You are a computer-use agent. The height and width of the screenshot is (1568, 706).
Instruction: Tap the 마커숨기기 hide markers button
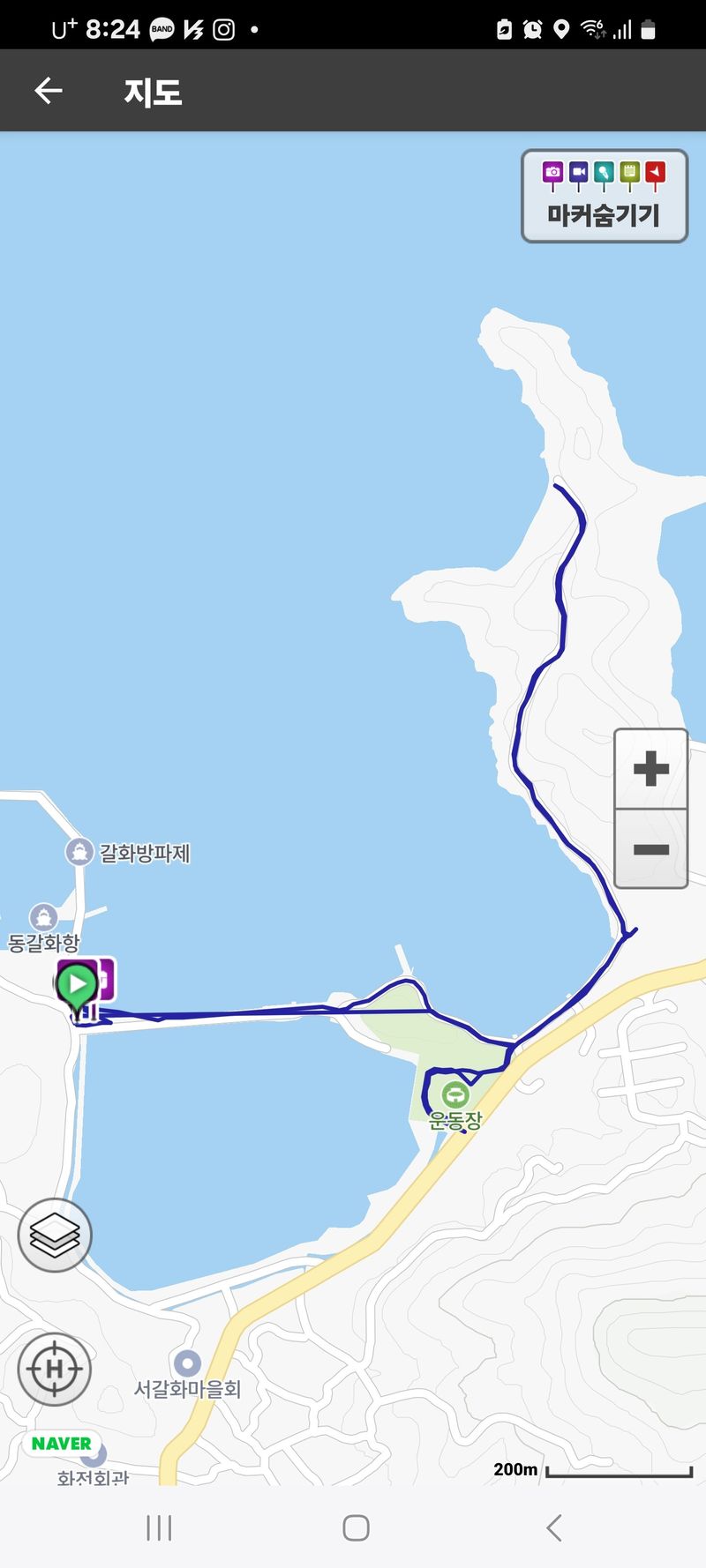coord(605,196)
